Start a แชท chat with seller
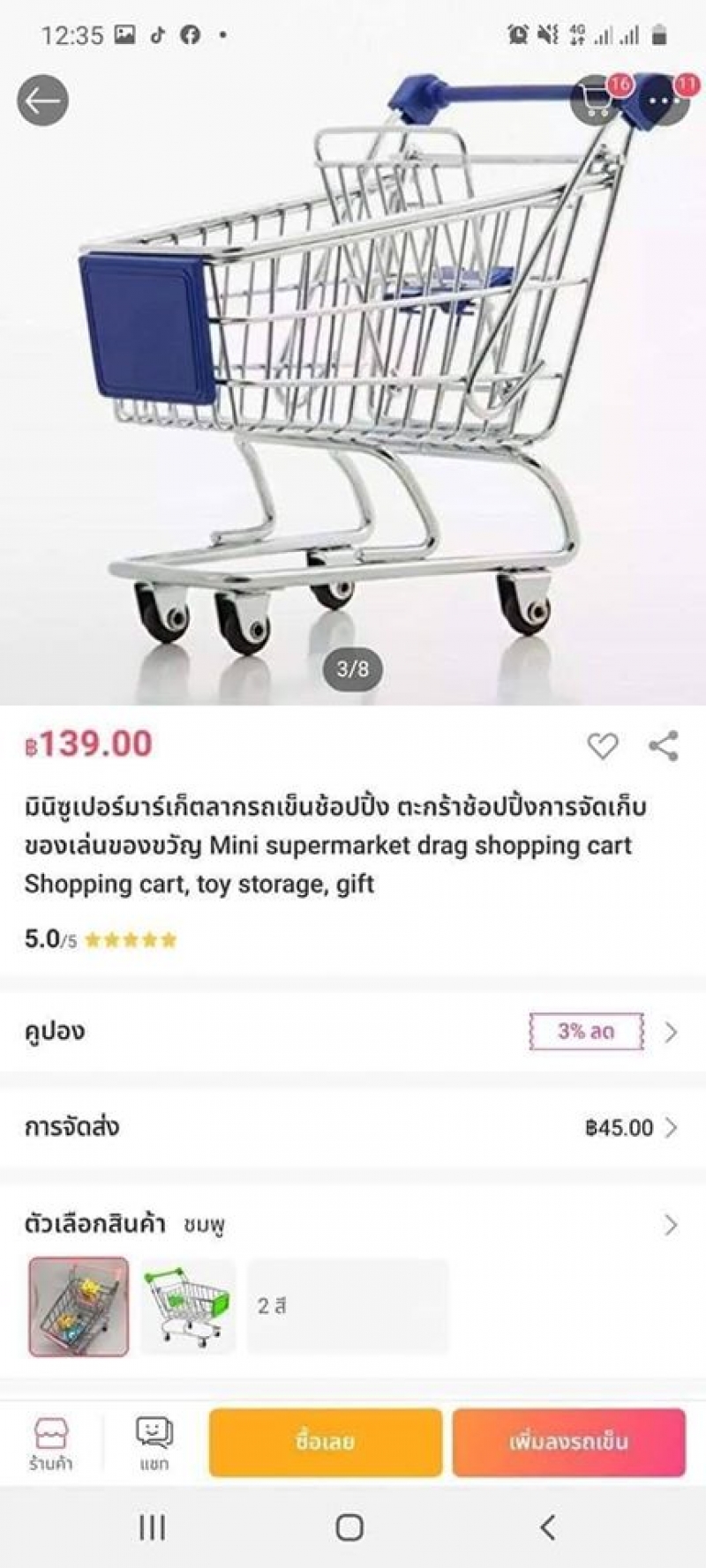The image size is (706, 1568). 154,1444
